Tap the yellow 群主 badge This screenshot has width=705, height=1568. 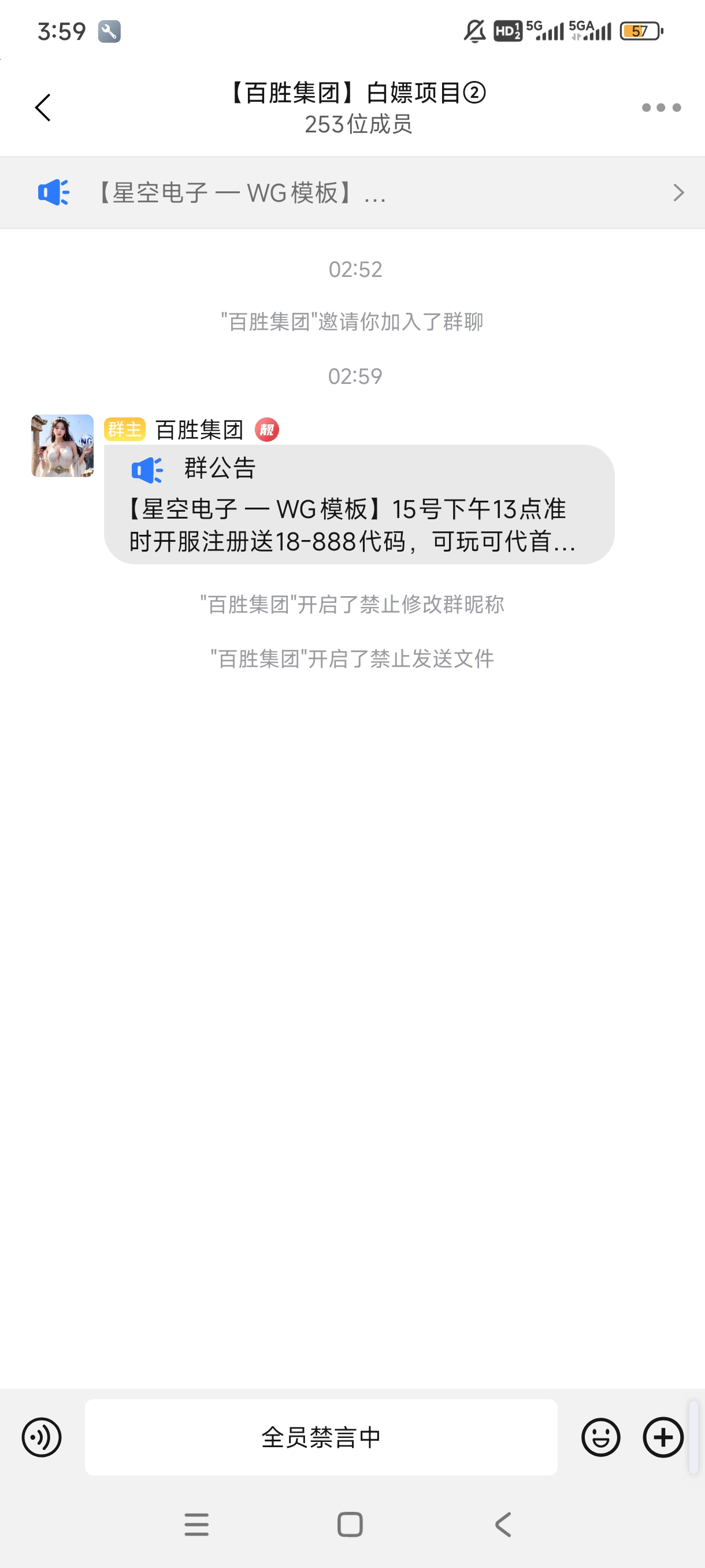[x=125, y=429]
